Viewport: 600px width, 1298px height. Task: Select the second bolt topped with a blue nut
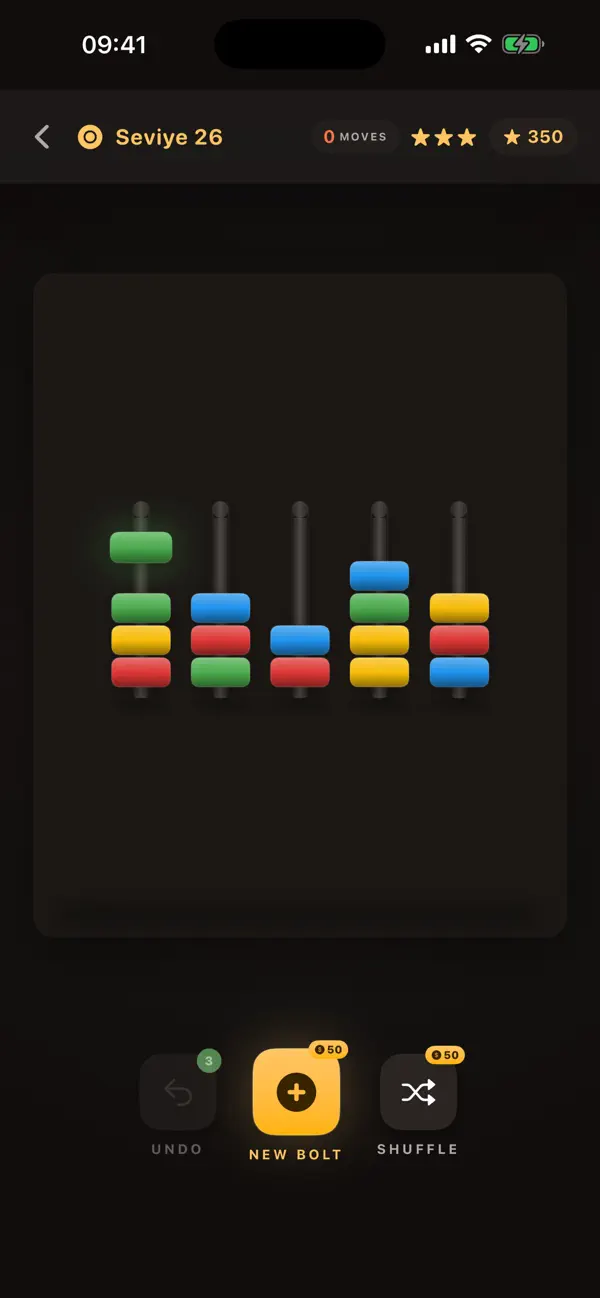[x=220, y=600]
